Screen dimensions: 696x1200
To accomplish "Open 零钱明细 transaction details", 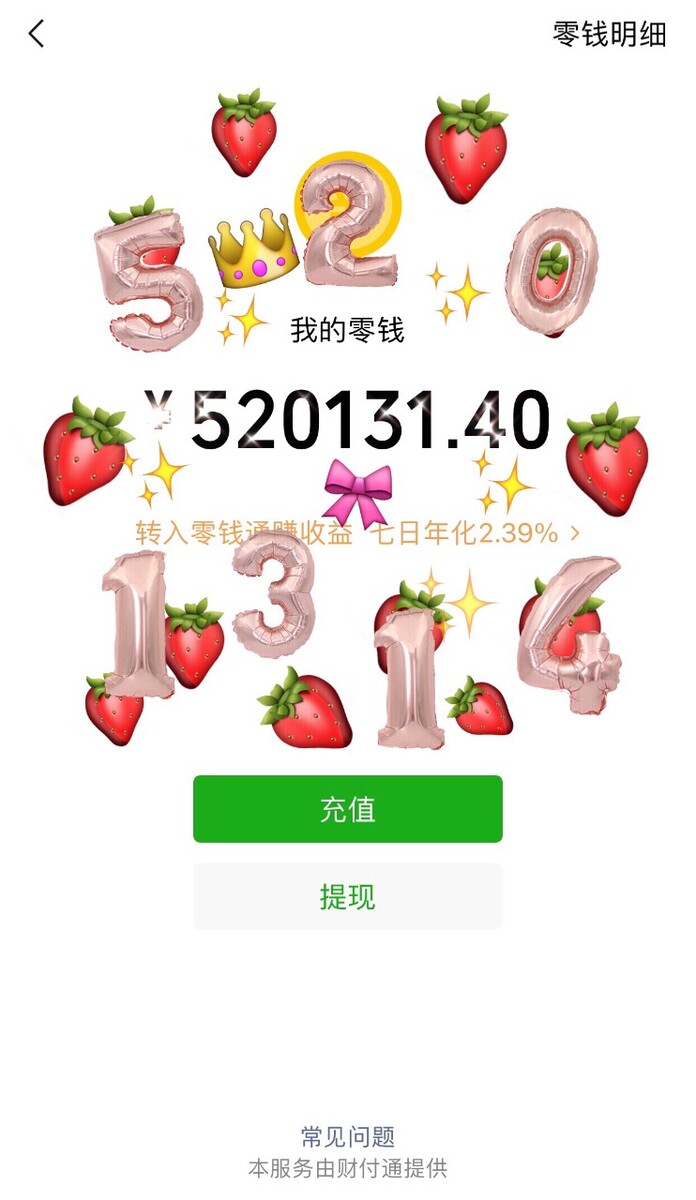I will (609, 35).
